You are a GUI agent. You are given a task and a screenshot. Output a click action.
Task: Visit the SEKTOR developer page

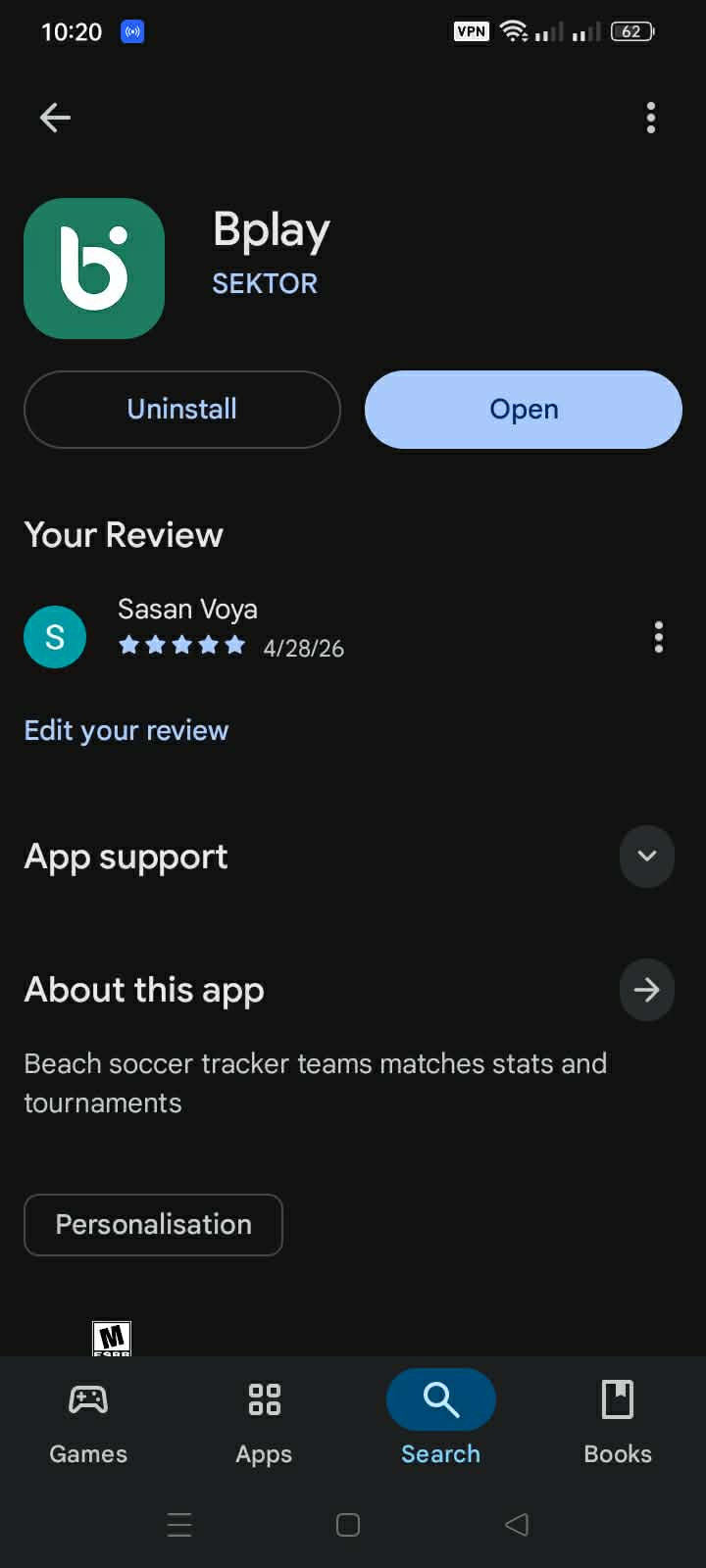(x=265, y=283)
